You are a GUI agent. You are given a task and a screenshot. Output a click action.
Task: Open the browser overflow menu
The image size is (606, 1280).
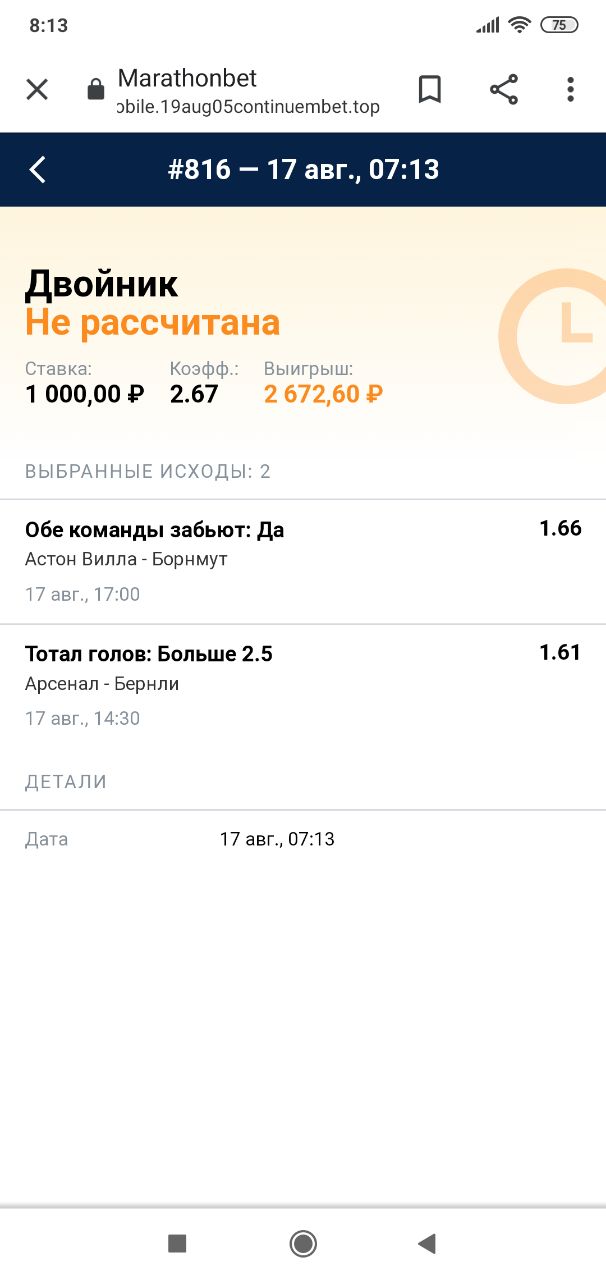click(x=570, y=90)
